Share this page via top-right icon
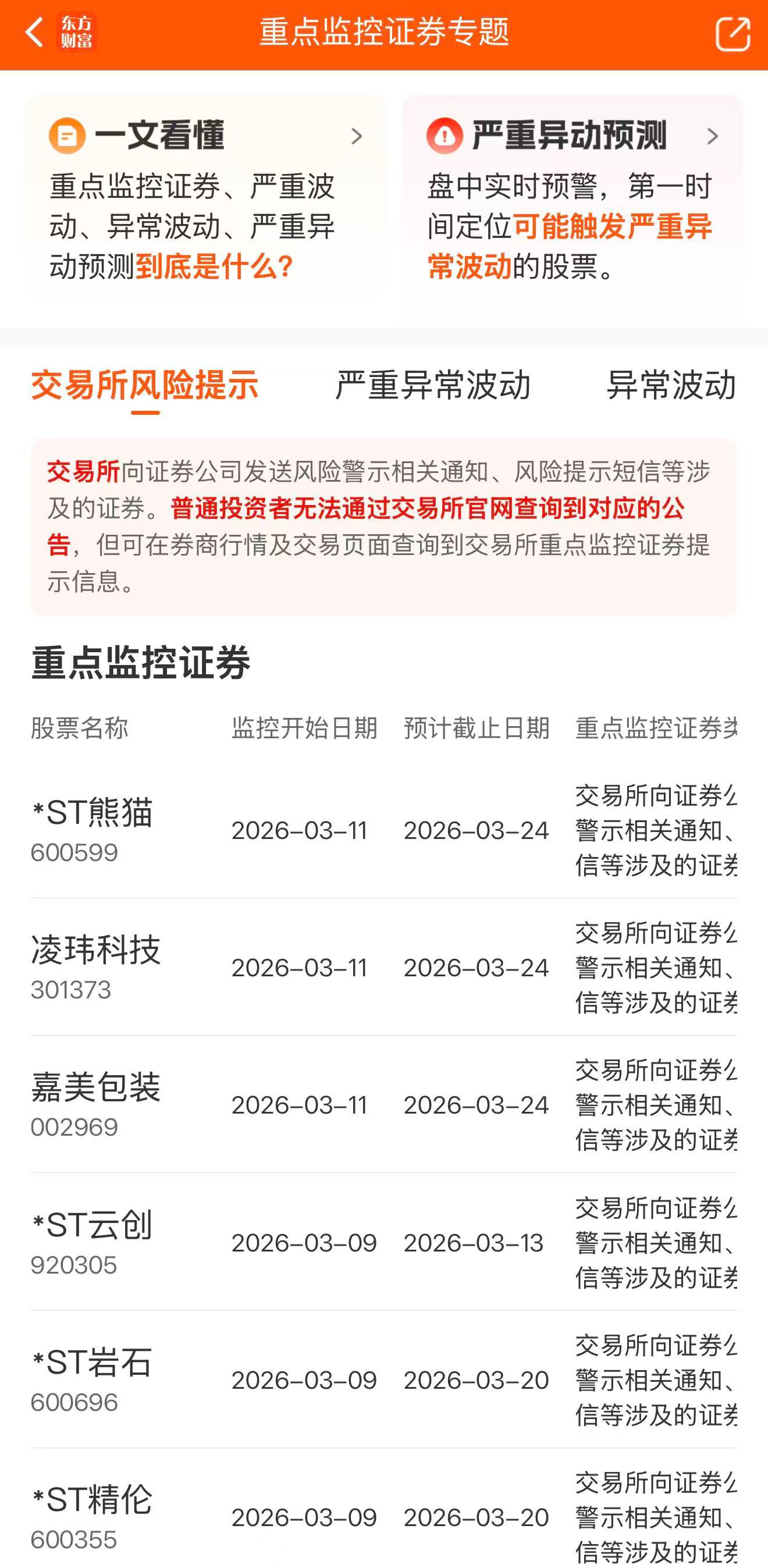Screen dimensions: 768x1568 click(732, 34)
